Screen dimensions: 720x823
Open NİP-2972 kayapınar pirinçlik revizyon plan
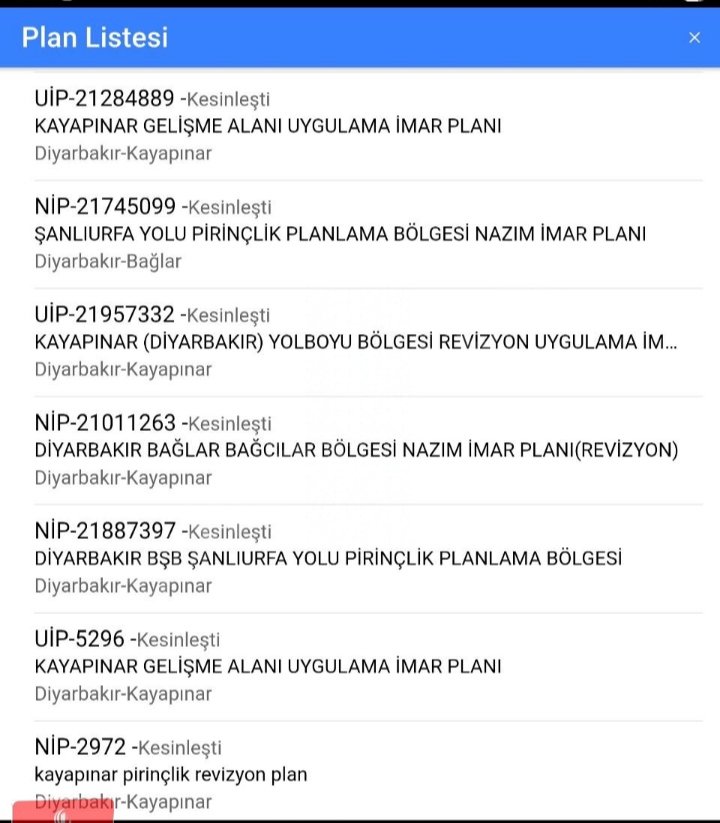[170, 772]
